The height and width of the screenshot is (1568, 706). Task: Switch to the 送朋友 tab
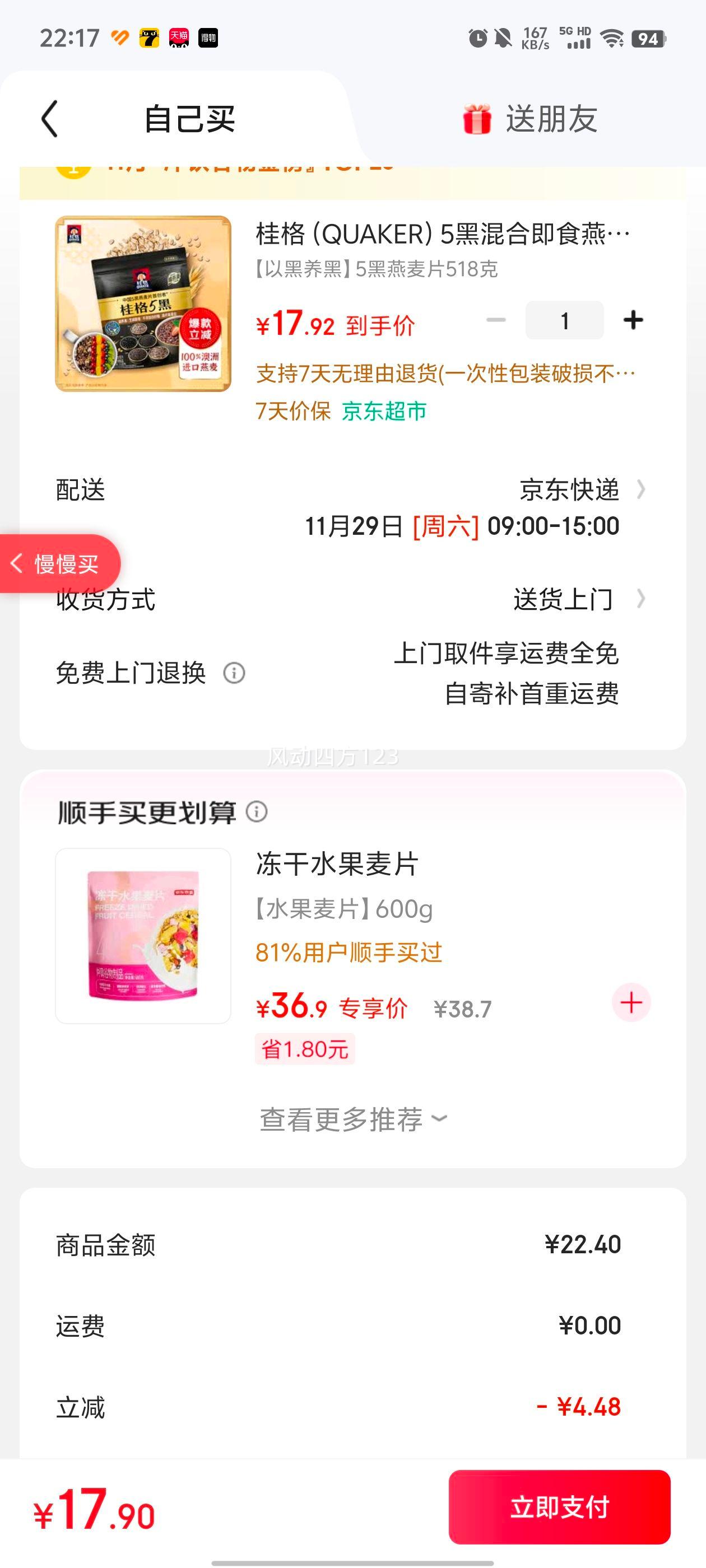click(x=530, y=119)
